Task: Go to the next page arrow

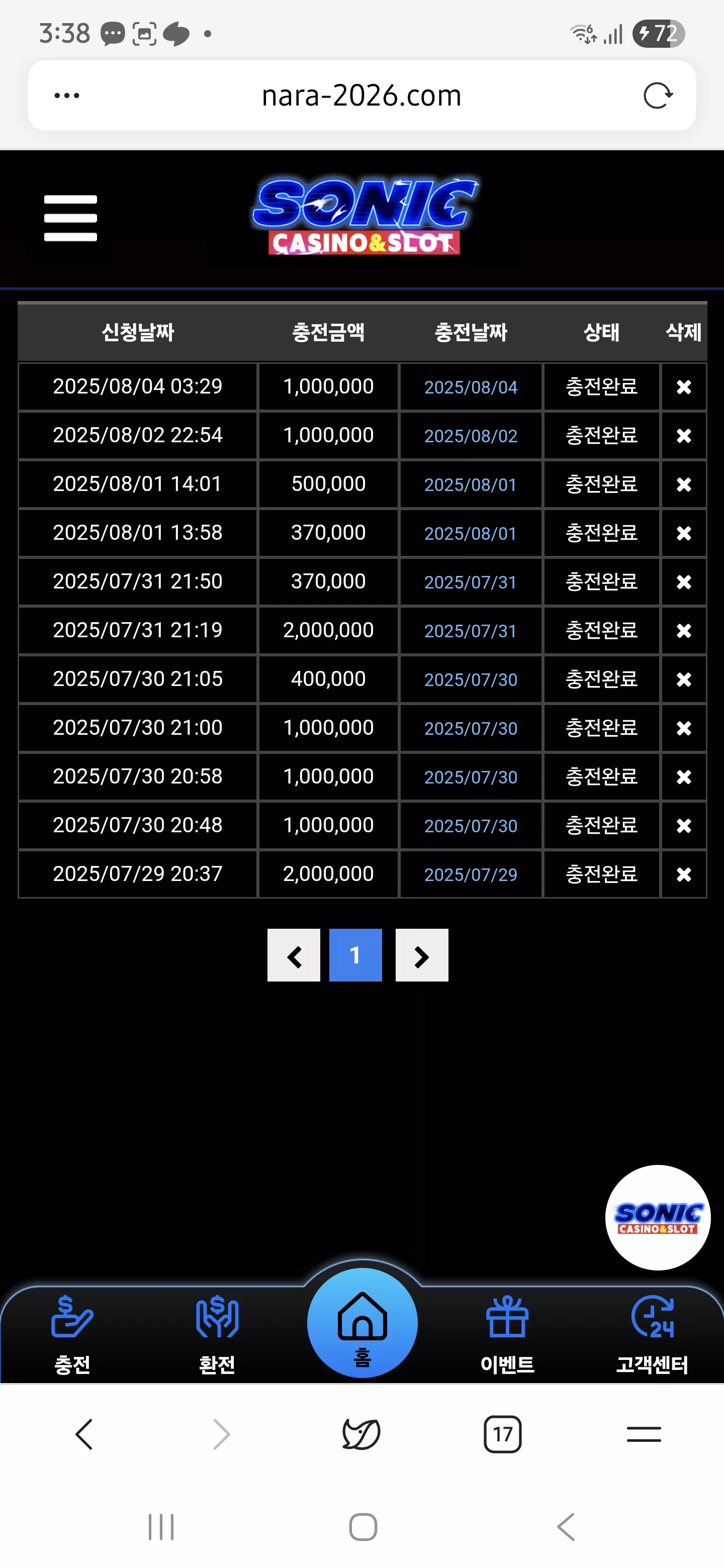Action: click(422, 955)
